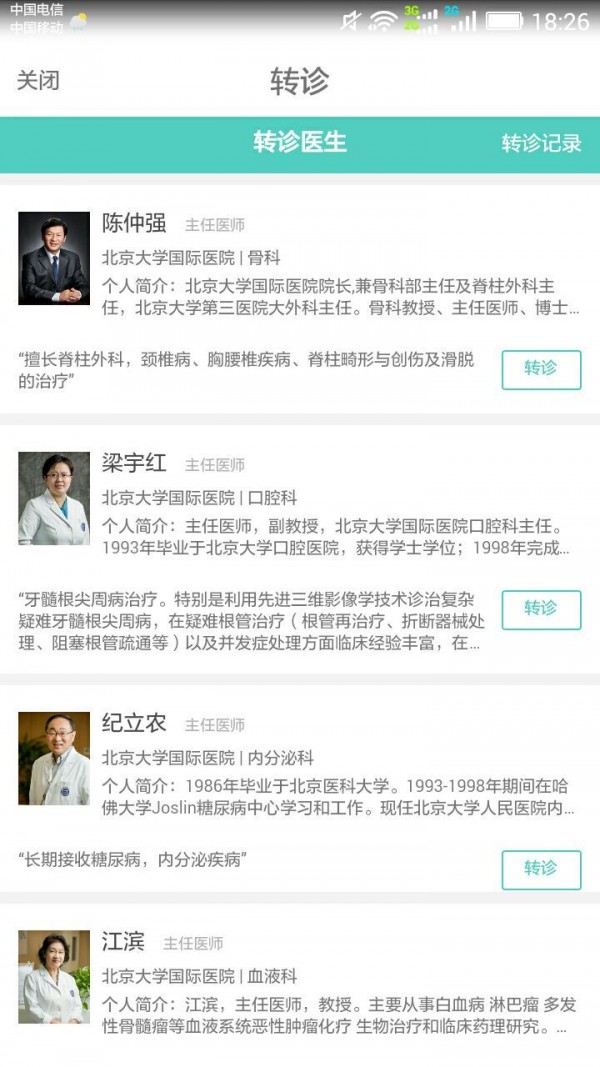Open the 转诊记录 tab

point(541,143)
